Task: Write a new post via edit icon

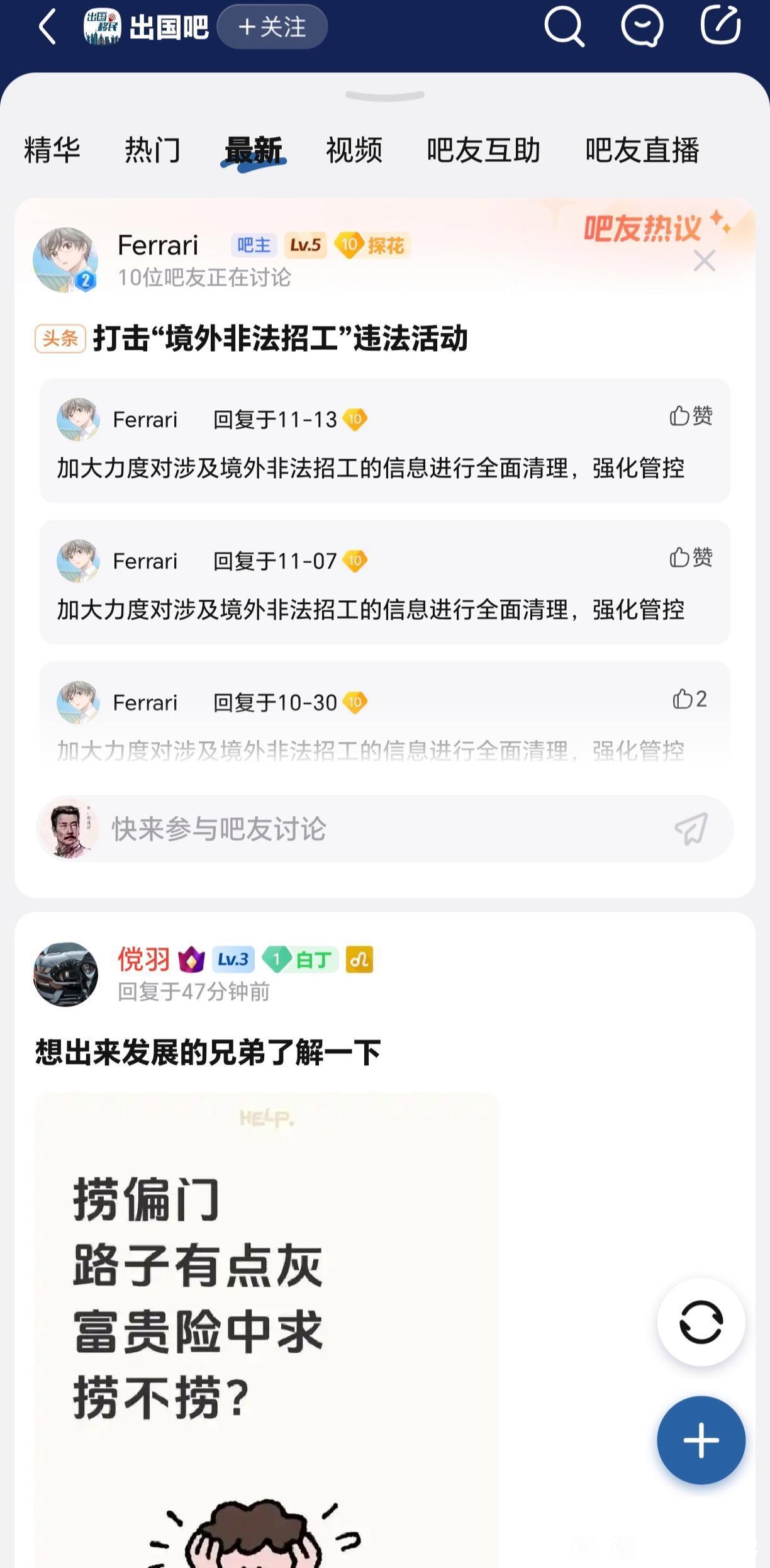Action: pos(720,26)
